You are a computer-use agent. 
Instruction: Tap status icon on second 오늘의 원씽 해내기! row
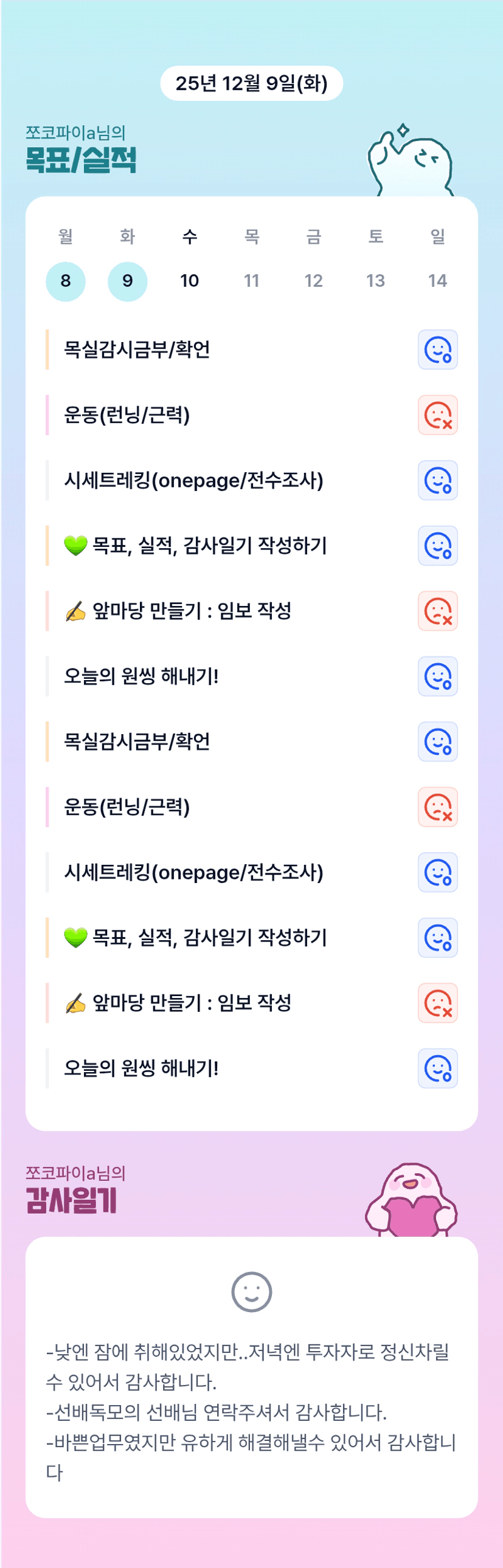(x=437, y=1068)
